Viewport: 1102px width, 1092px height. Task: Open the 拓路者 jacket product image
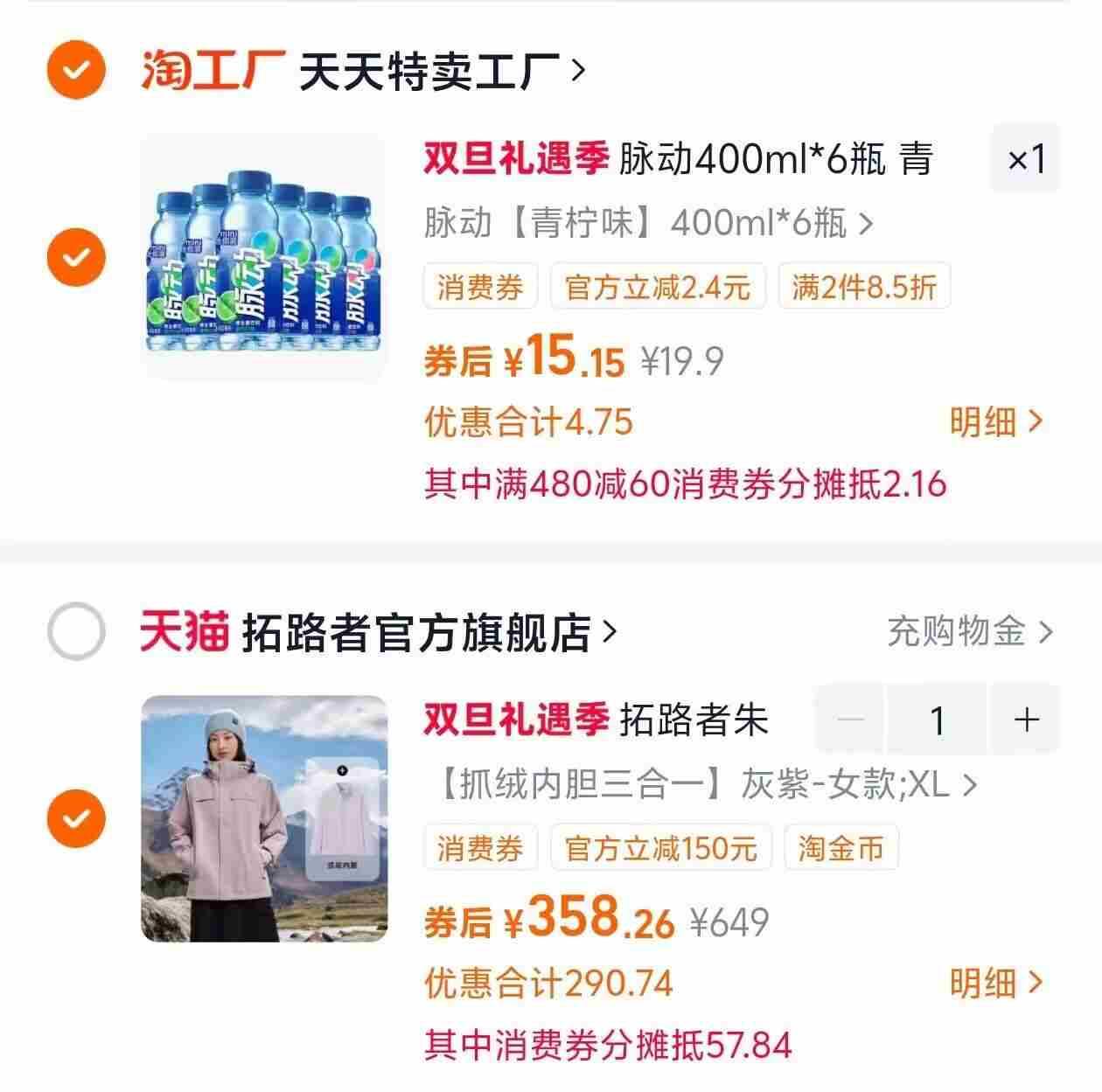pyautogui.click(x=263, y=818)
